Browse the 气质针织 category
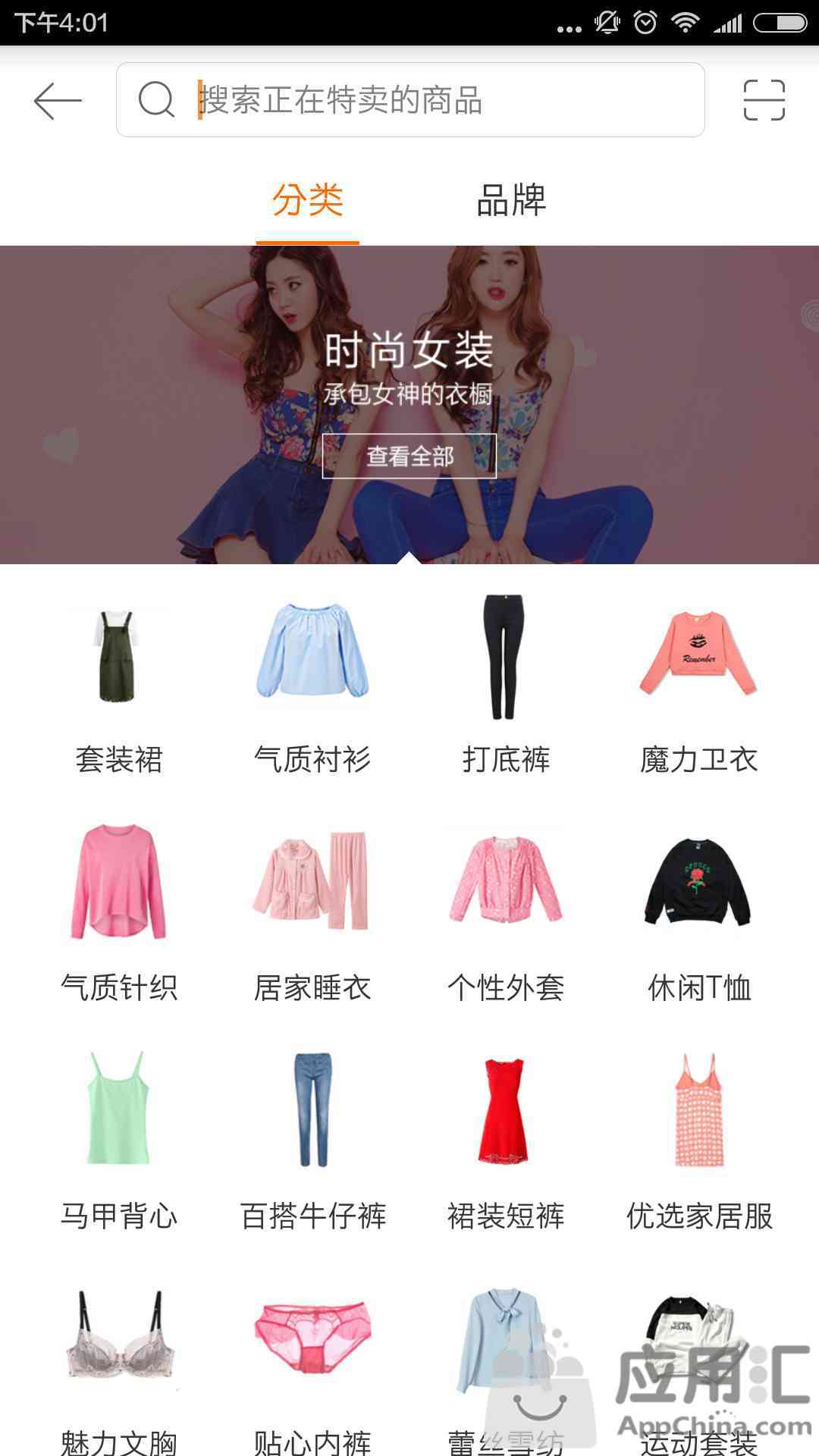The width and height of the screenshot is (819, 1456). click(119, 910)
